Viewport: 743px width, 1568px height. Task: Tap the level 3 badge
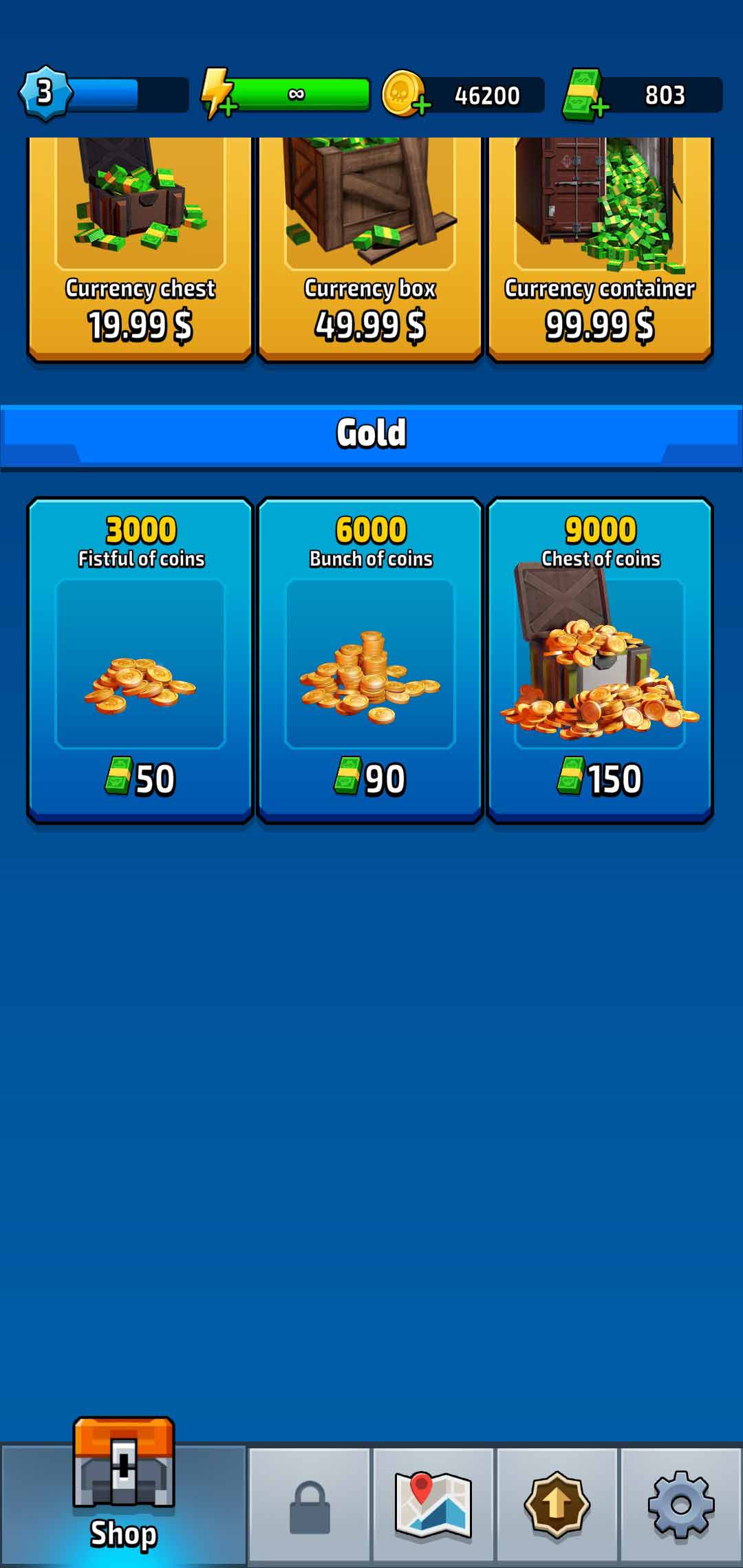click(x=45, y=93)
